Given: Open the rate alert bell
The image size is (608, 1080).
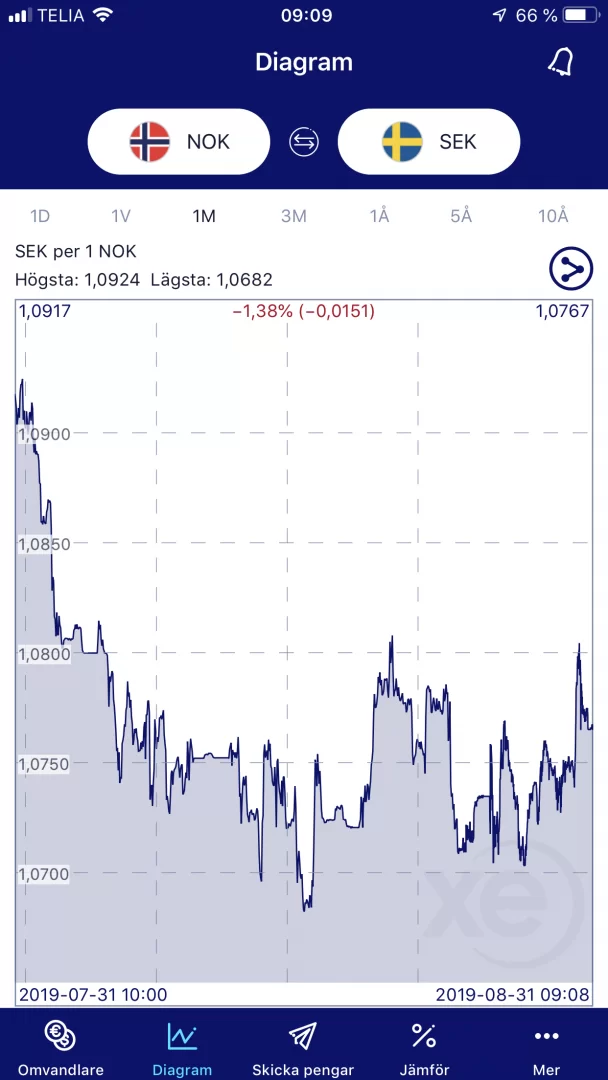Looking at the screenshot, I should pos(561,62).
